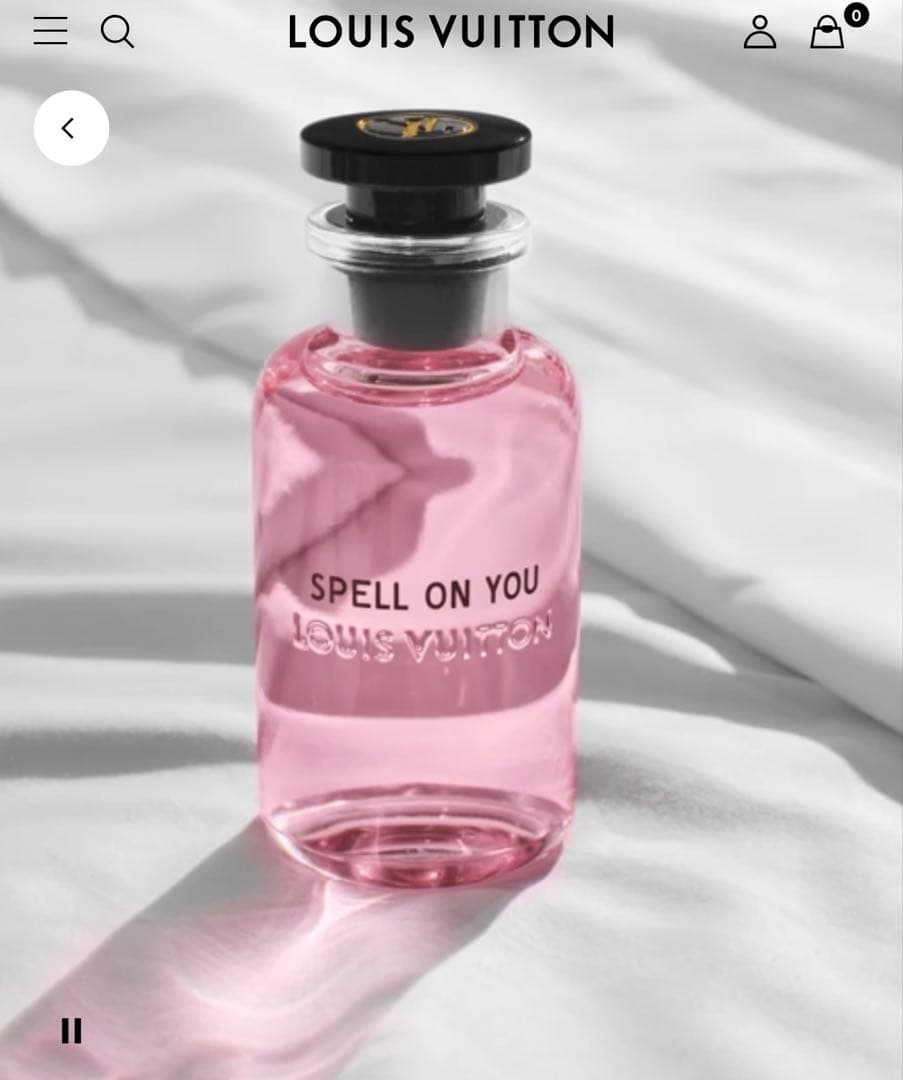Screen dimensions: 903x1080
Task: Navigate home via the brand wordmark
Action: coord(449,33)
